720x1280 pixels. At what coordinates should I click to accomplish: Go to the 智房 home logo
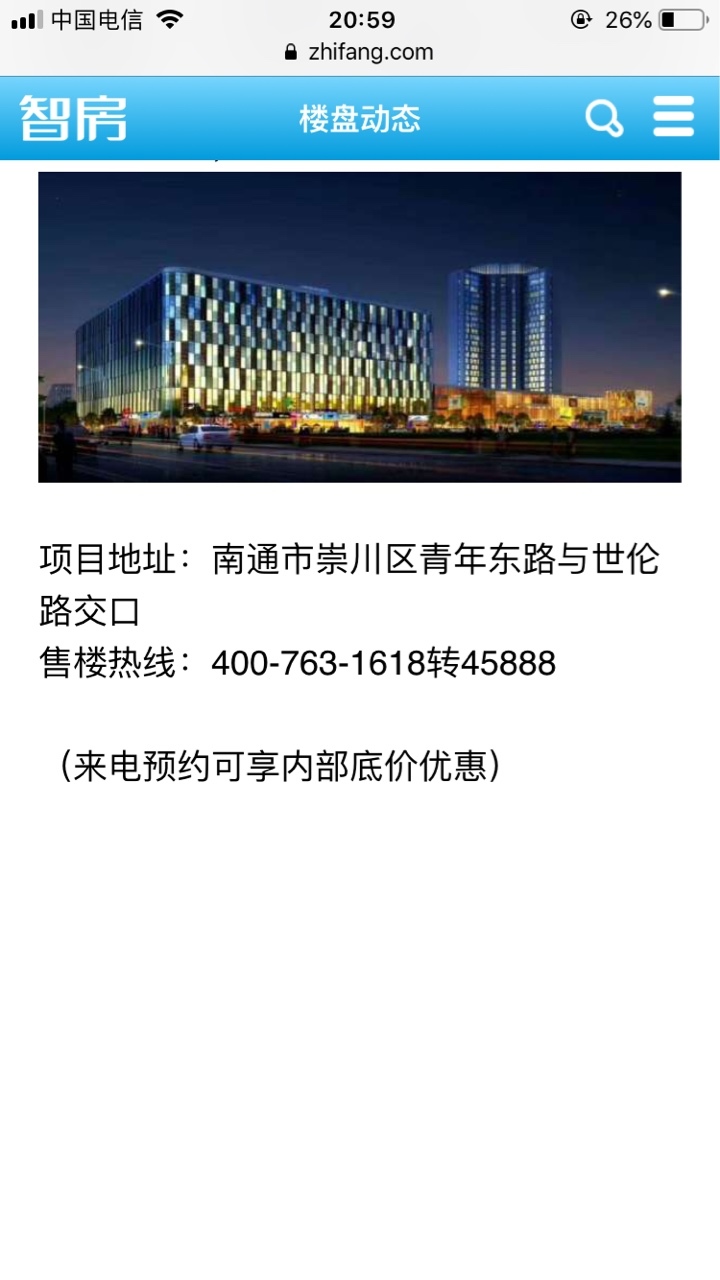74,118
